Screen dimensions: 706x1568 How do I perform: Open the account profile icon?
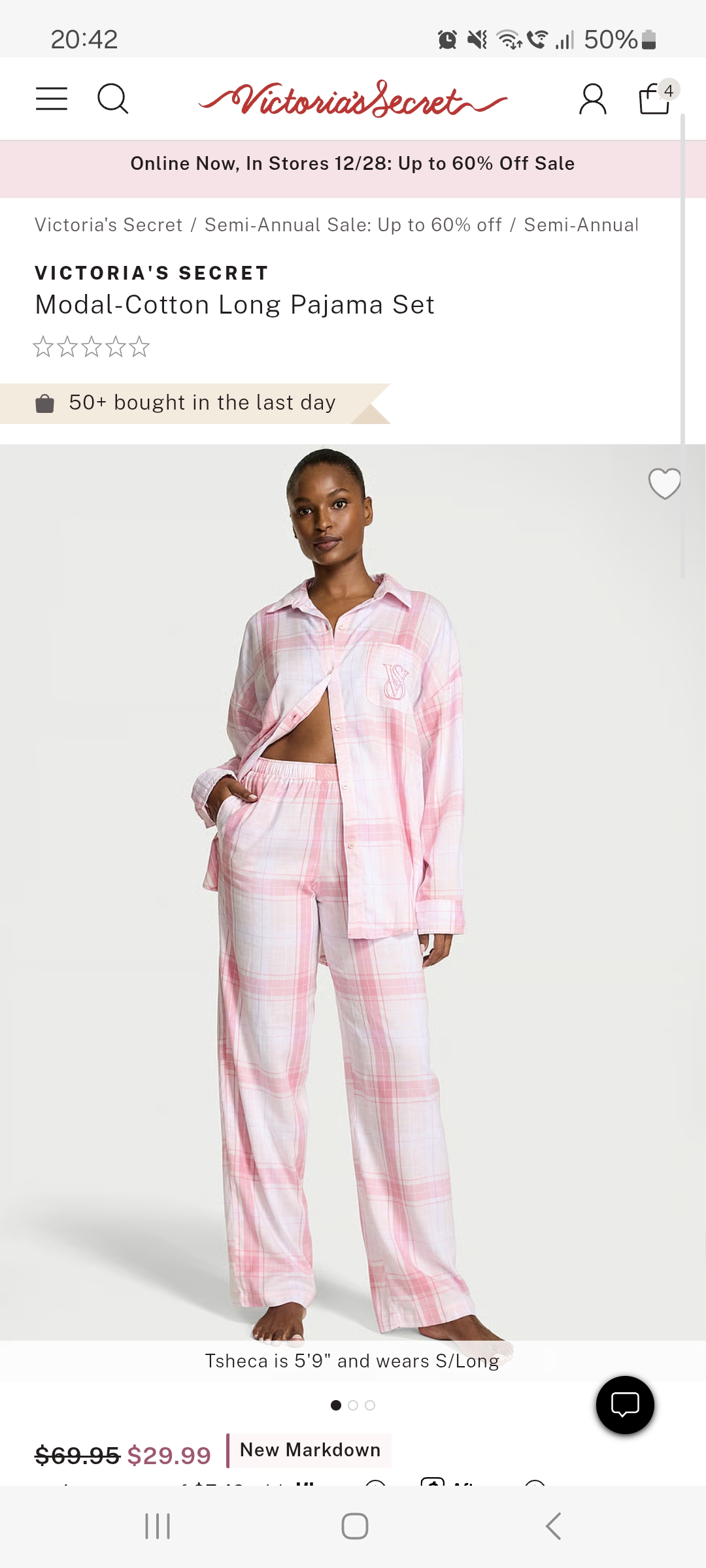point(592,99)
